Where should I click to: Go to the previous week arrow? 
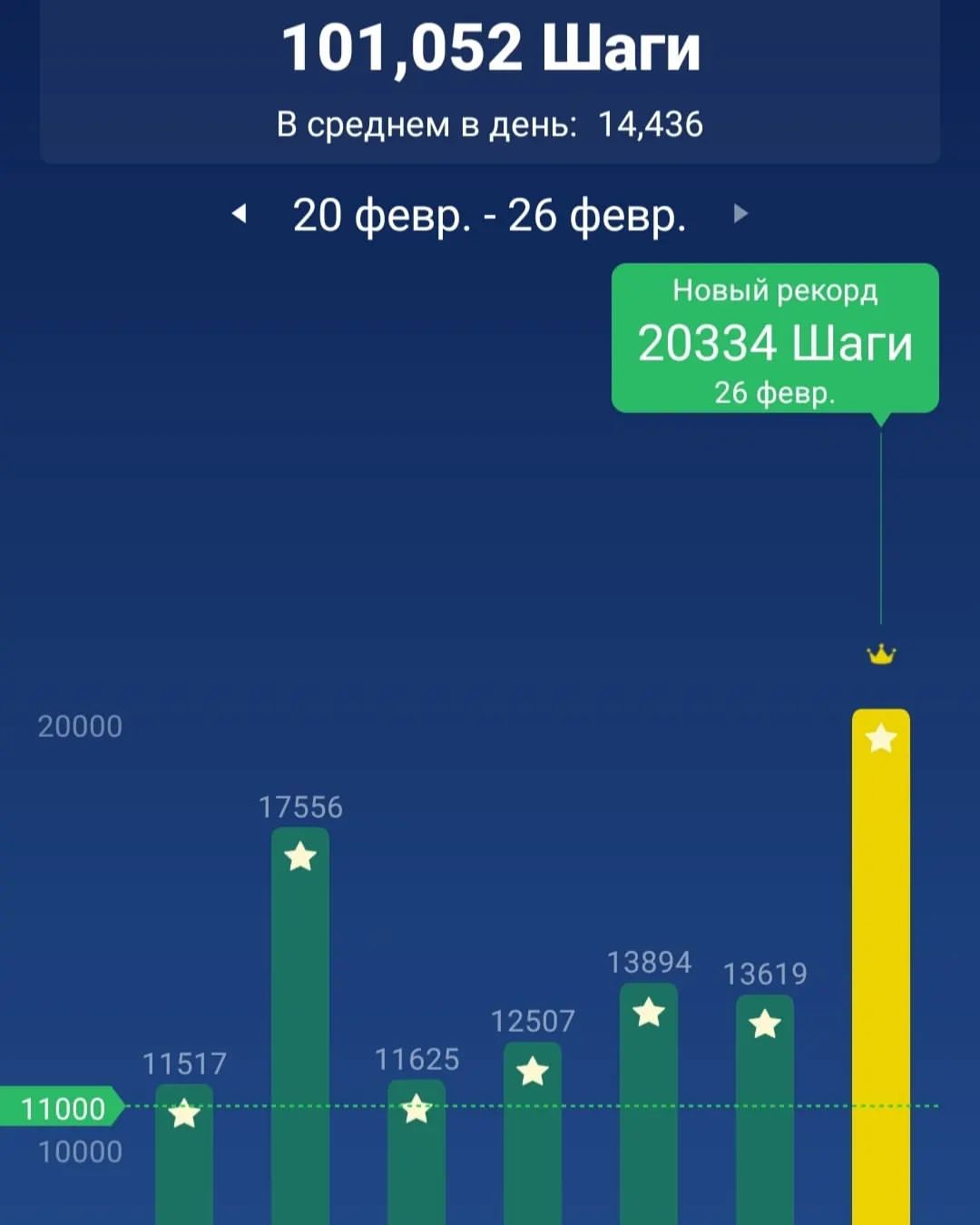pyautogui.click(x=240, y=214)
